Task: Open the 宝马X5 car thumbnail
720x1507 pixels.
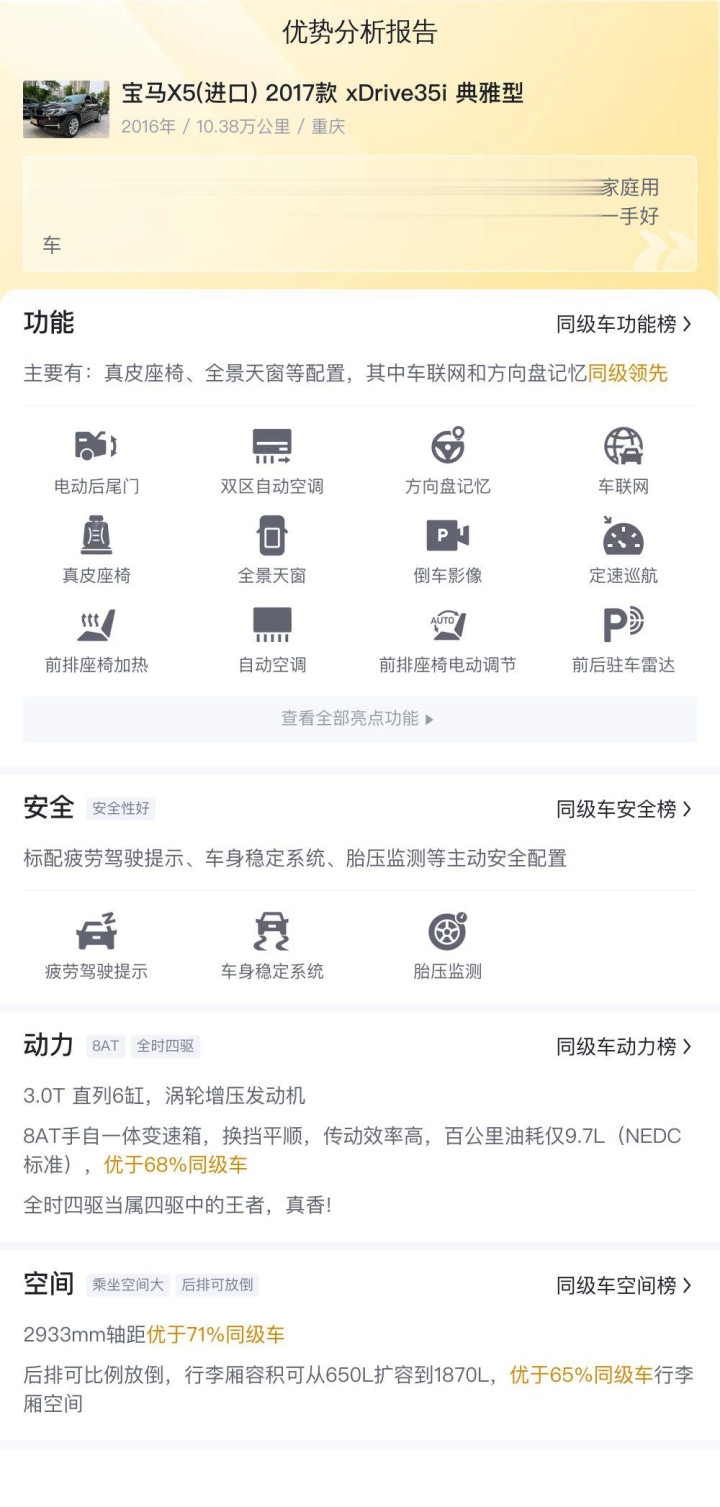Action: [x=66, y=109]
